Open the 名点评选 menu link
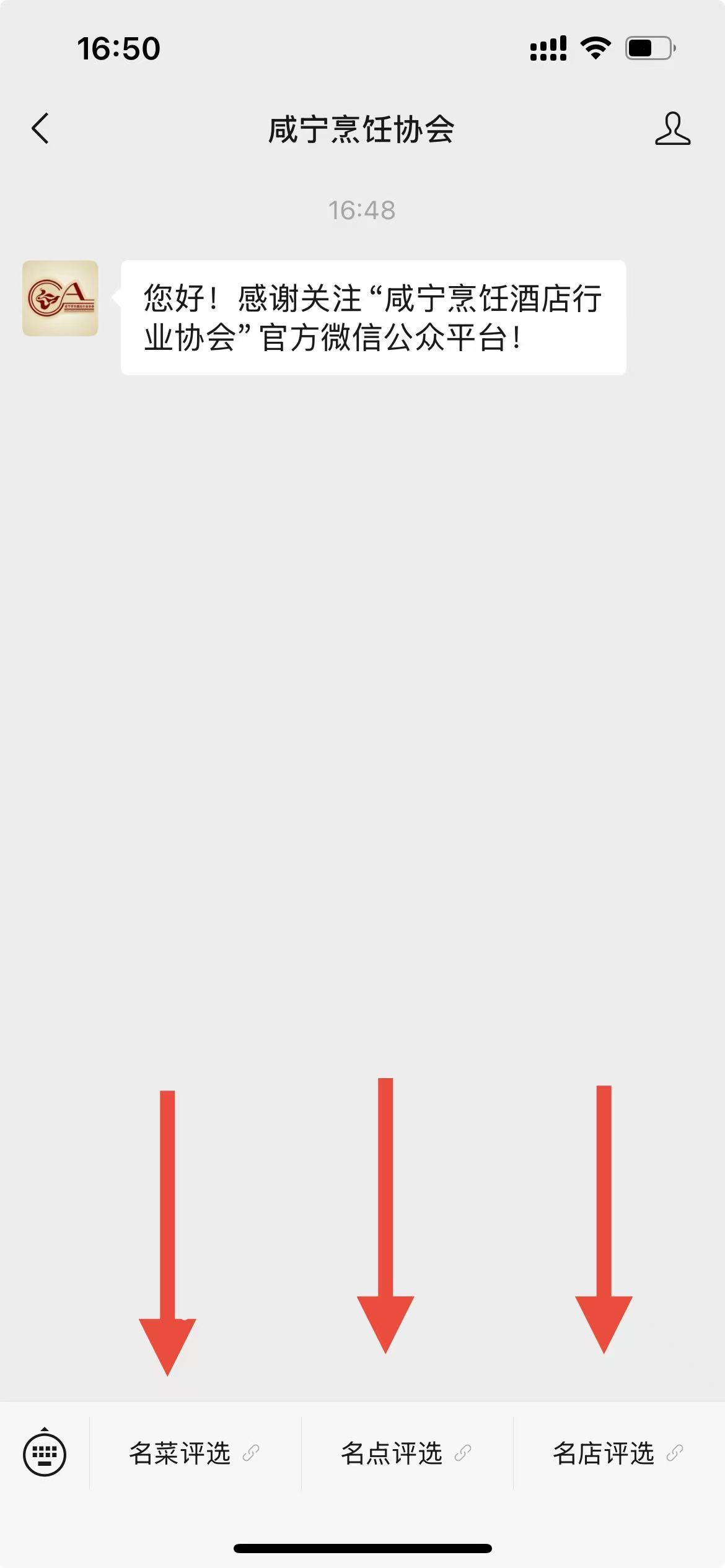Image resolution: width=725 pixels, height=1568 pixels. point(406,1453)
